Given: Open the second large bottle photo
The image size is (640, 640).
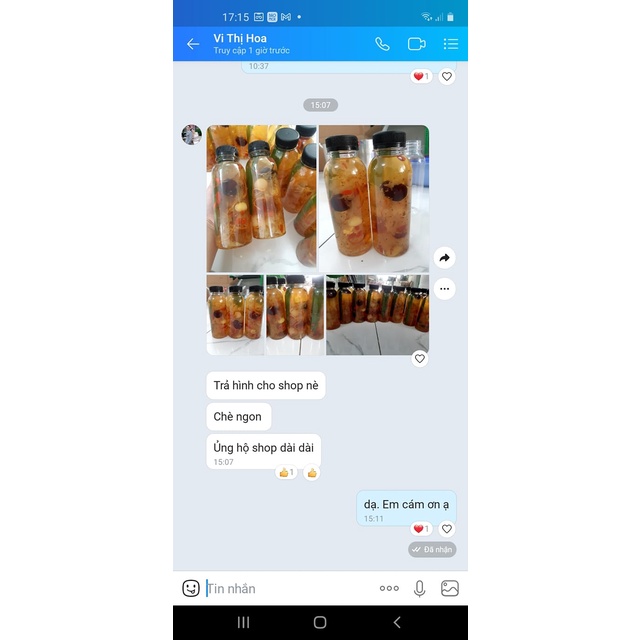Looking at the screenshot, I should coord(374,198).
